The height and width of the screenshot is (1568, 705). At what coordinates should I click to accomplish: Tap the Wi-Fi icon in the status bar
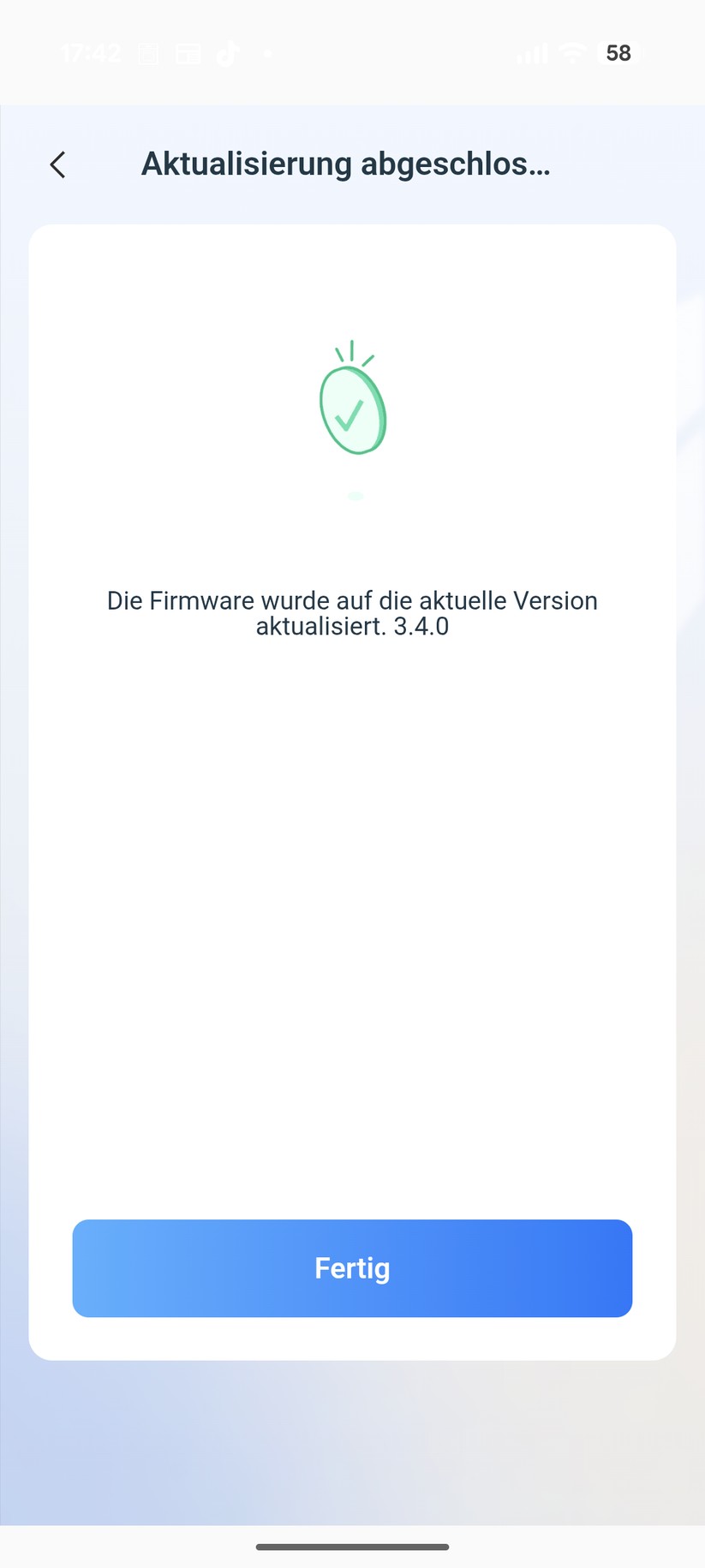(x=571, y=53)
